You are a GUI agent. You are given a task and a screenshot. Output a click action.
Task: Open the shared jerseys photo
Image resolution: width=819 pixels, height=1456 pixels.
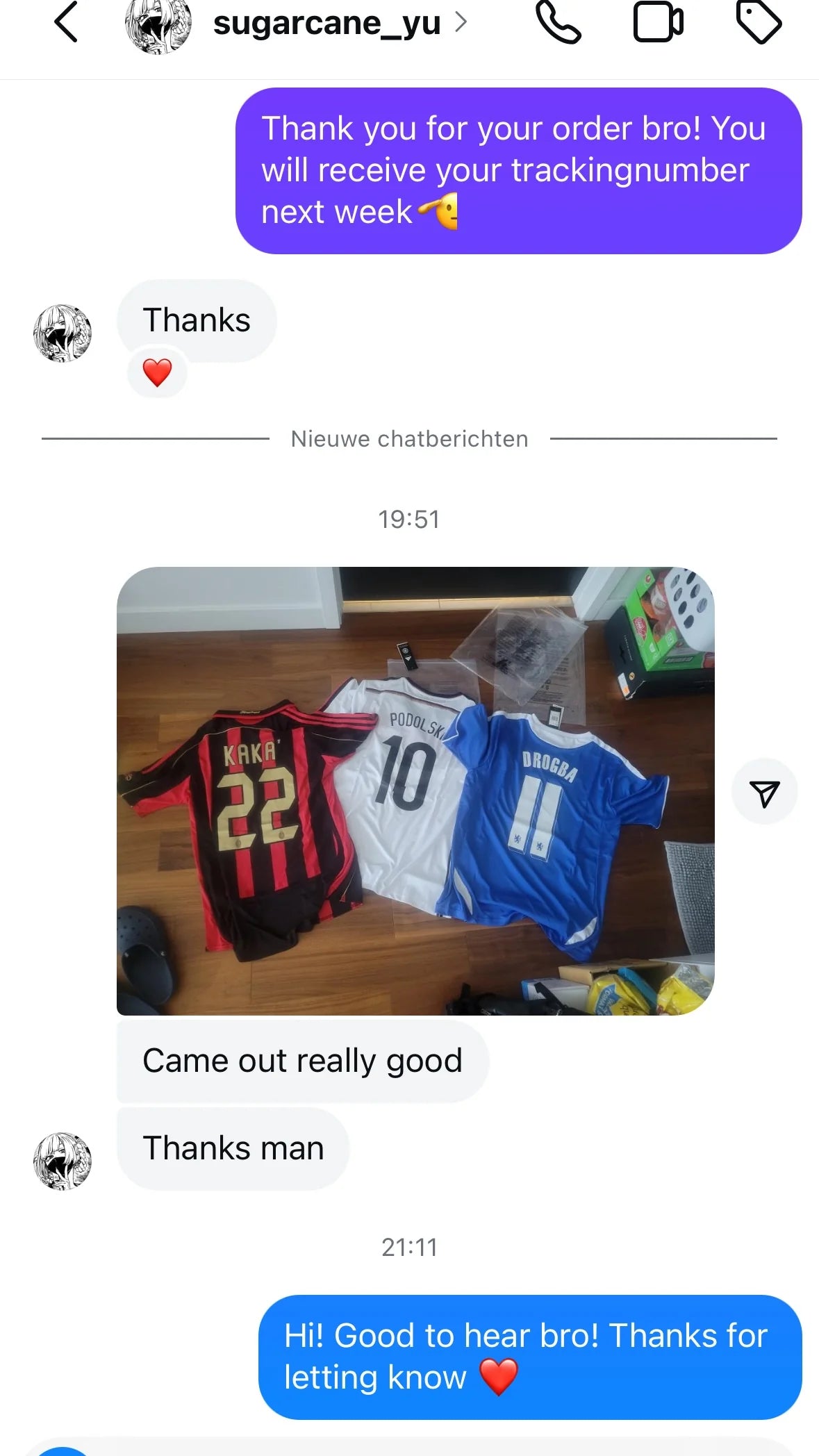coord(415,791)
